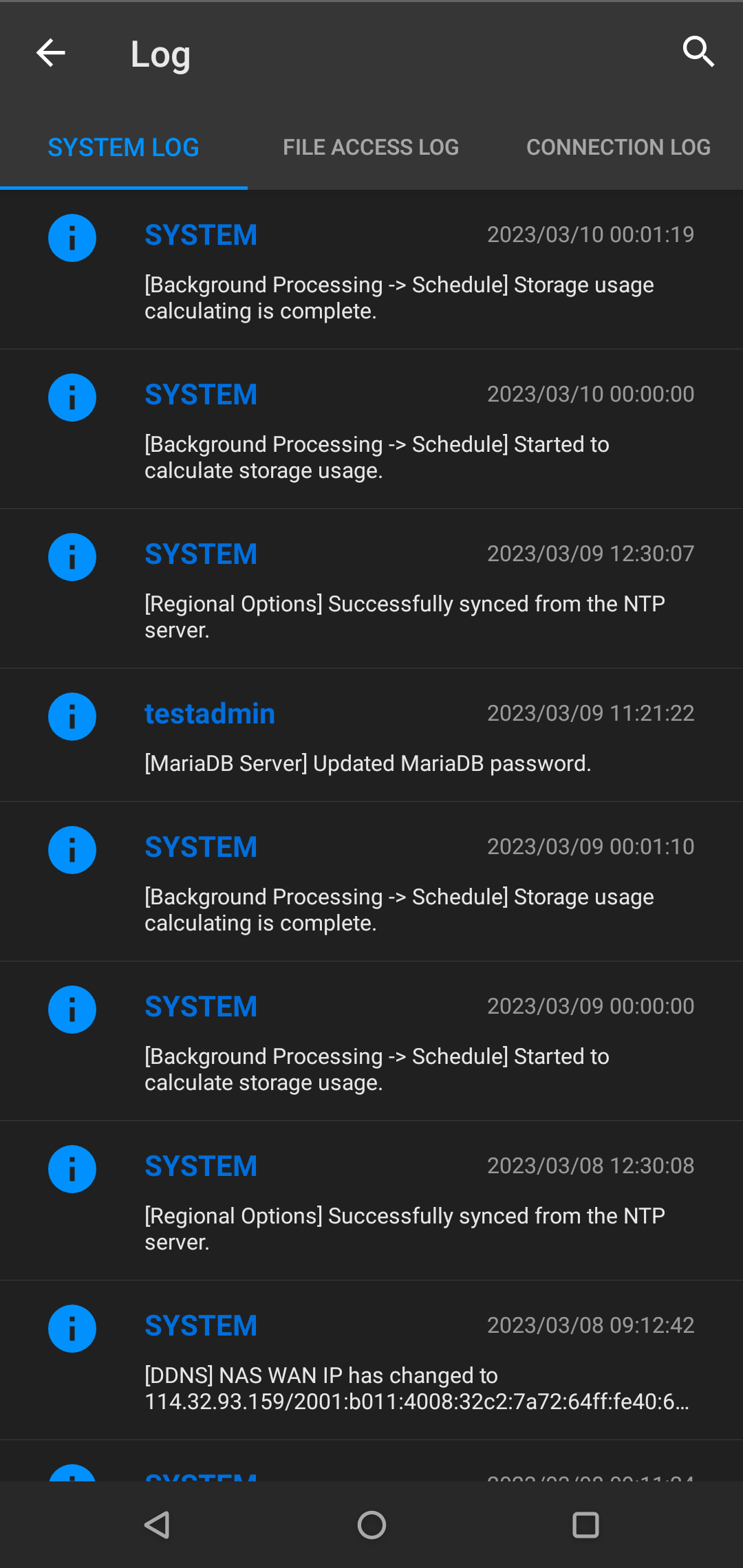This screenshot has width=743, height=1568.
Task: Open the NTP sync entry from 2023/03/08 12:30:08
Action: [x=371, y=1201]
